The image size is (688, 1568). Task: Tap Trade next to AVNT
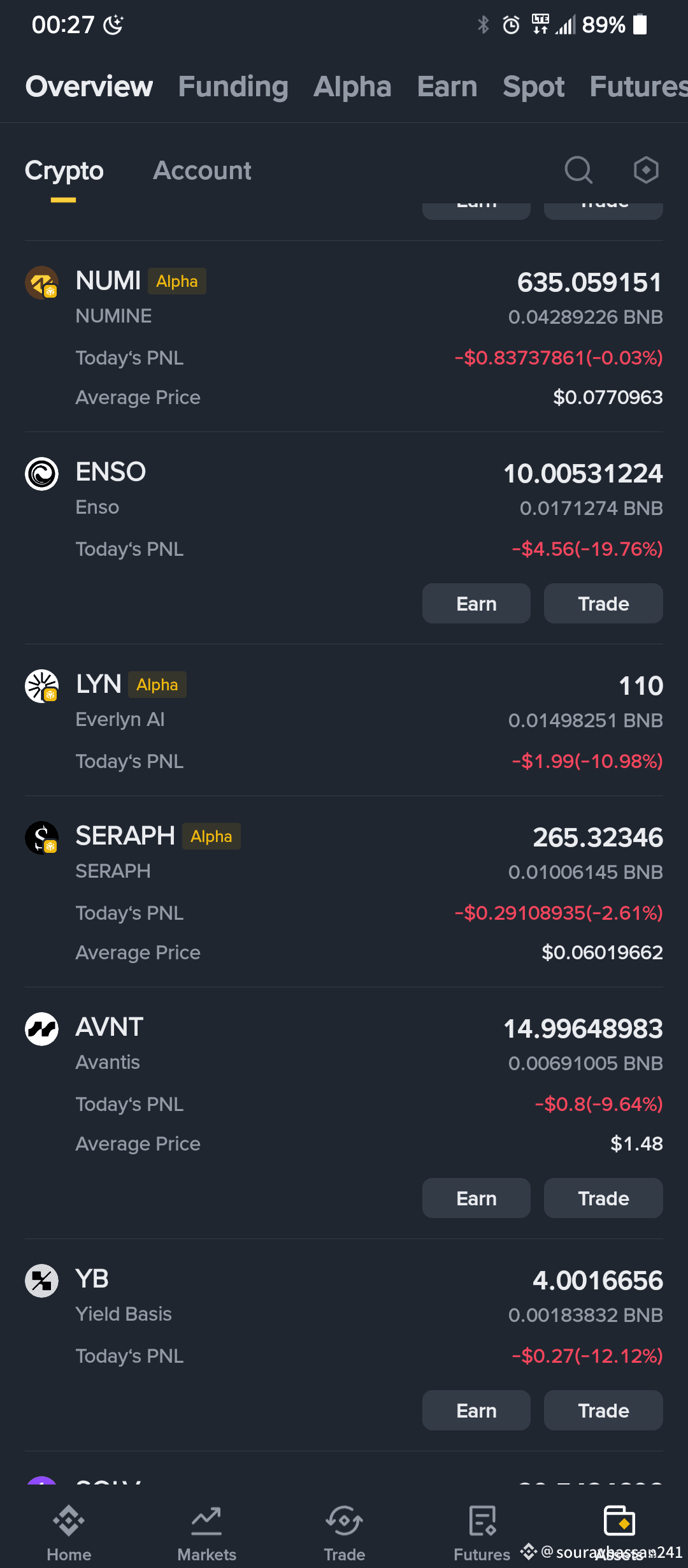tap(603, 1198)
